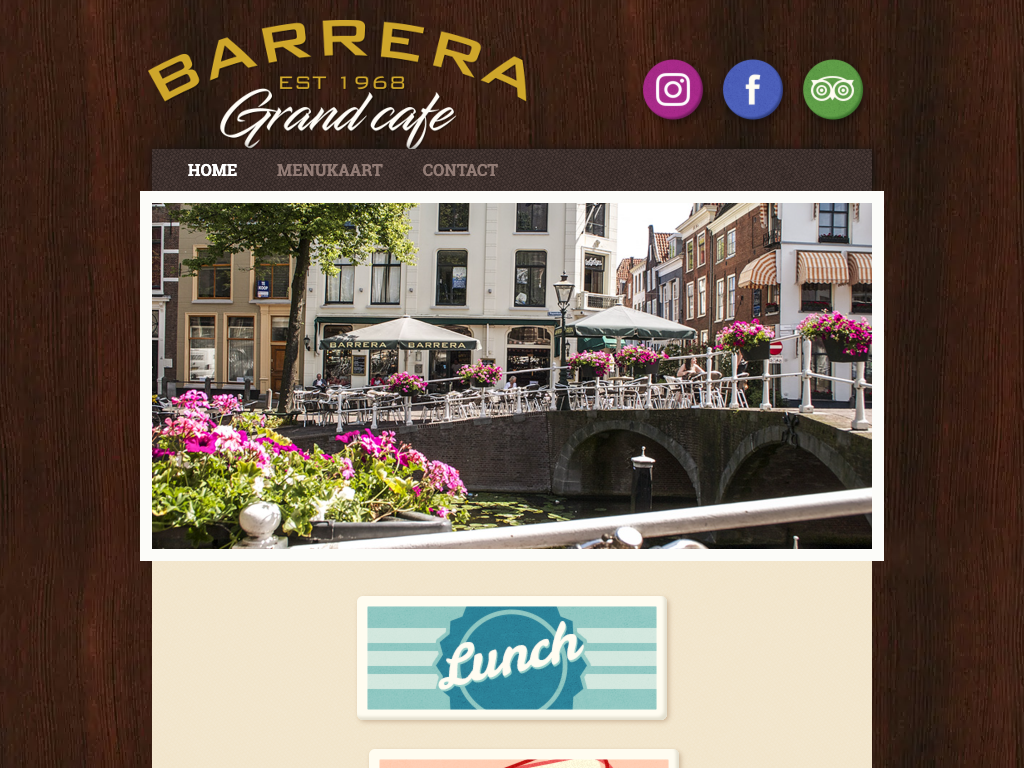
Task: Open the Lunch menu card
Action: [511, 658]
